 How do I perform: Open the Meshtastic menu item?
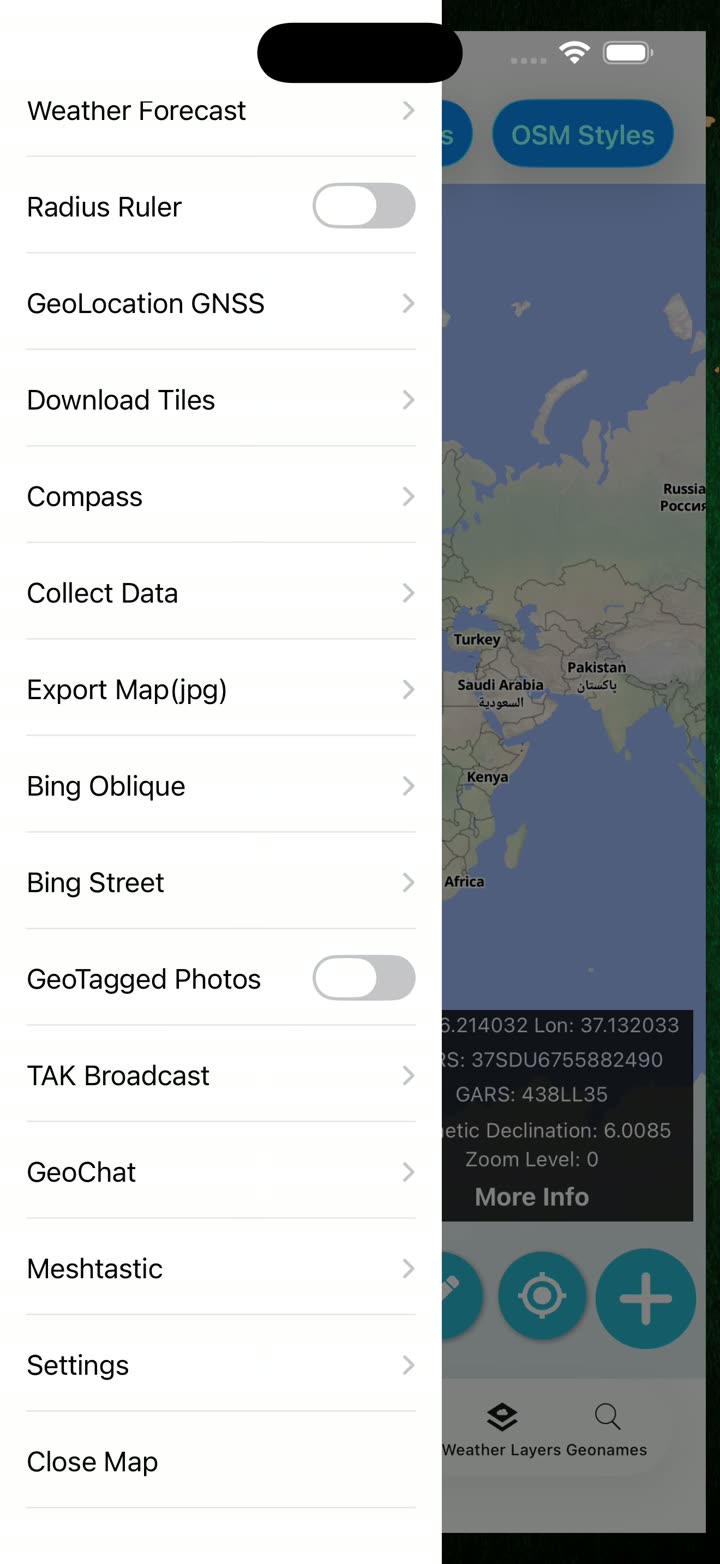[x=221, y=1268]
